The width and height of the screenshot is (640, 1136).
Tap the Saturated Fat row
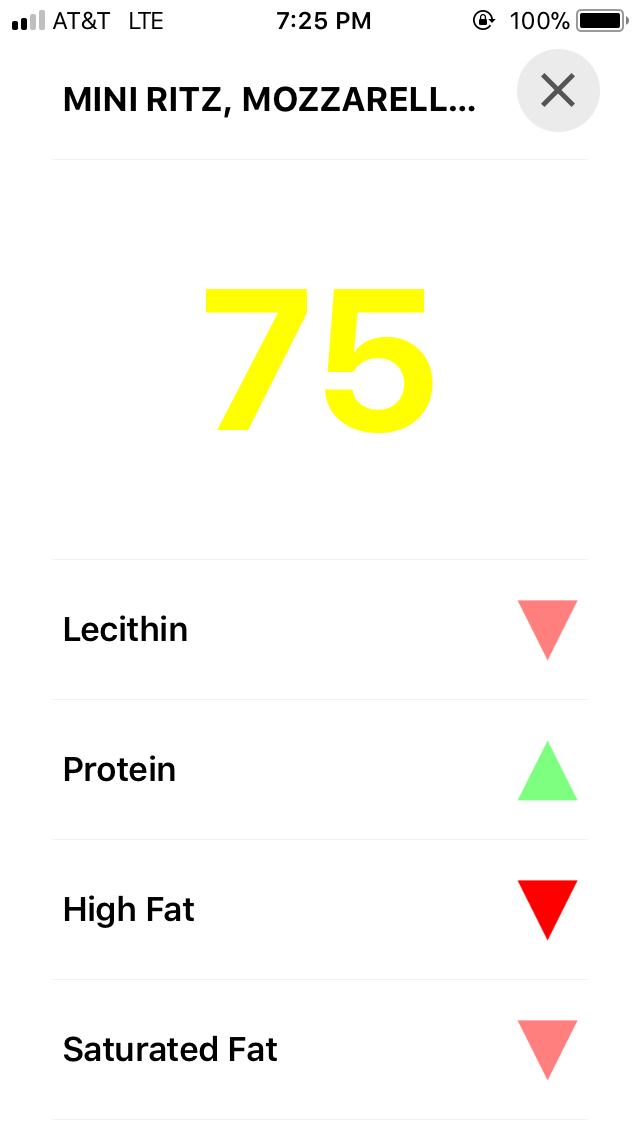click(320, 1049)
